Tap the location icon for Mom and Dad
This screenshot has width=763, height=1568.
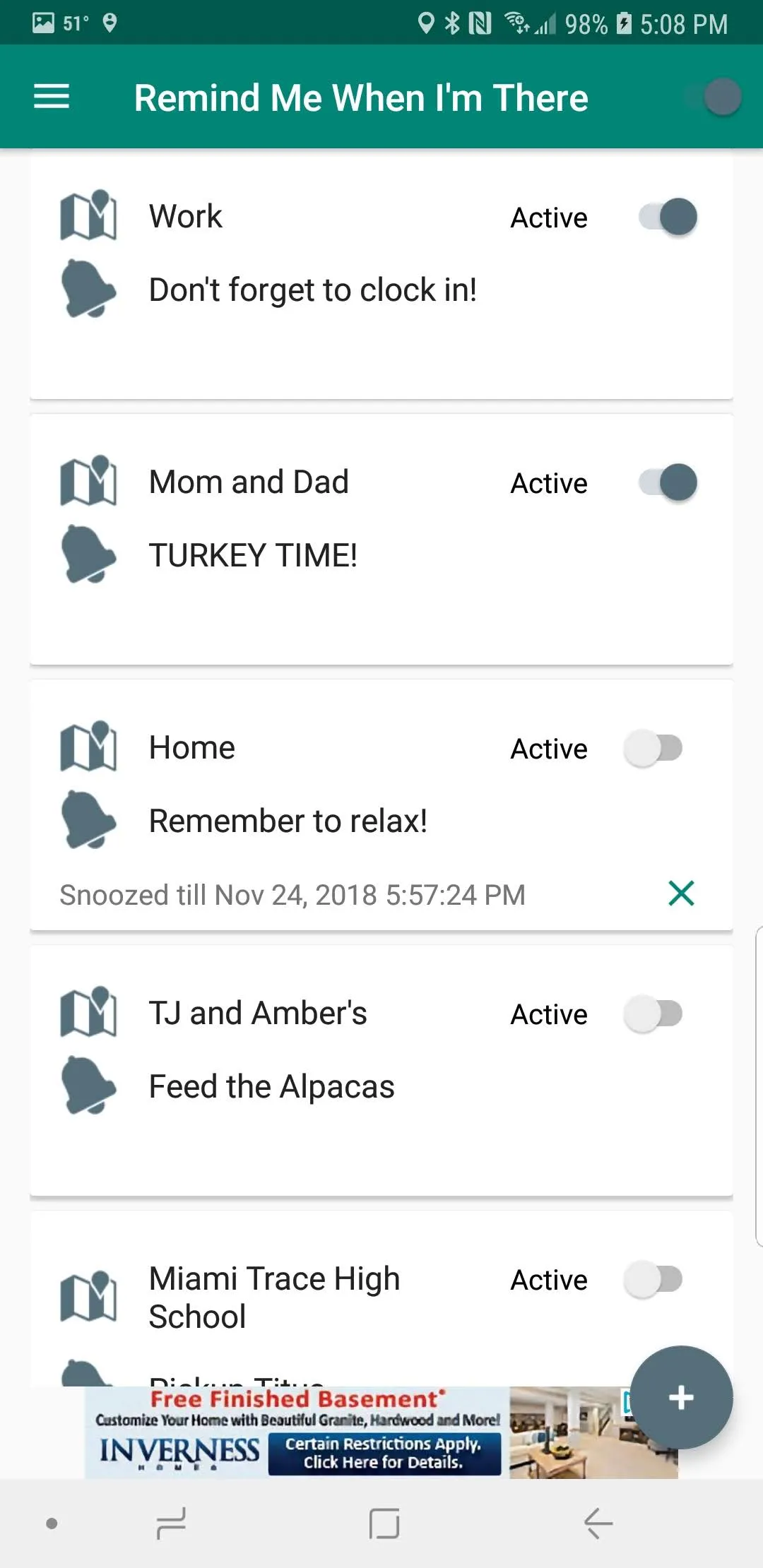pos(88,481)
